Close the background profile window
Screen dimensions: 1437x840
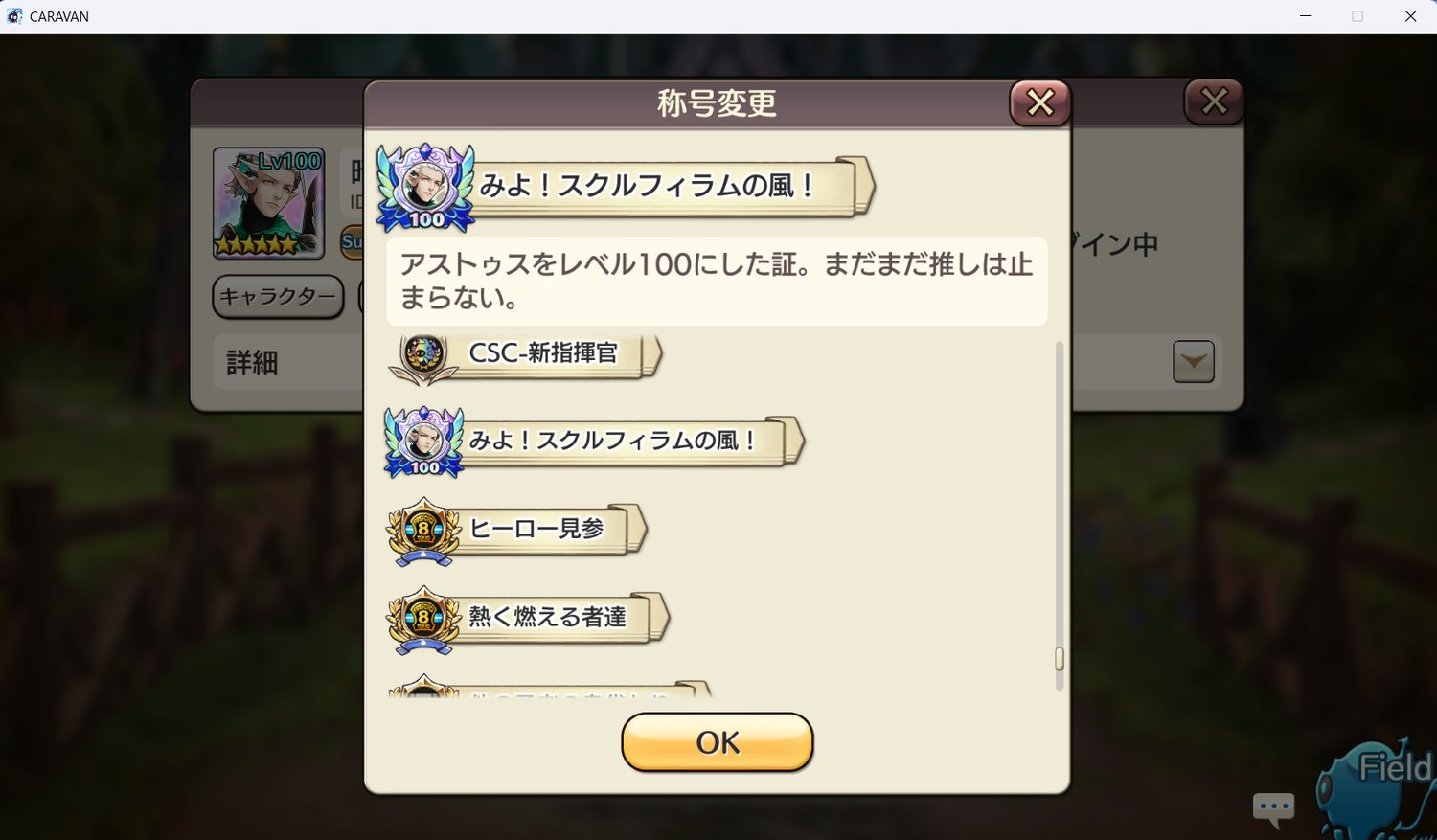click(x=1214, y=102)
